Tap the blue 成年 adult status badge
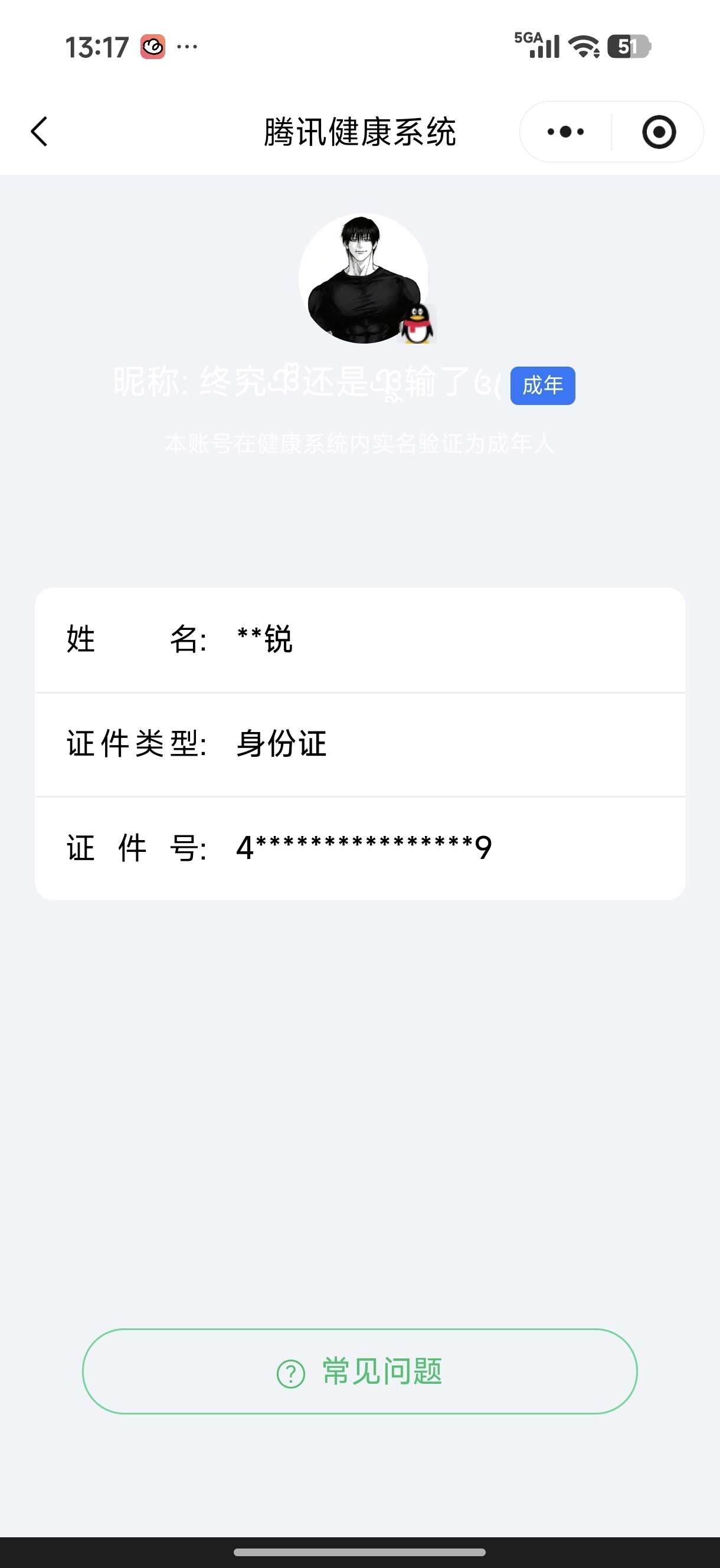The height and width of the screenshot is (1568, 720). click(x=542, y=385)
